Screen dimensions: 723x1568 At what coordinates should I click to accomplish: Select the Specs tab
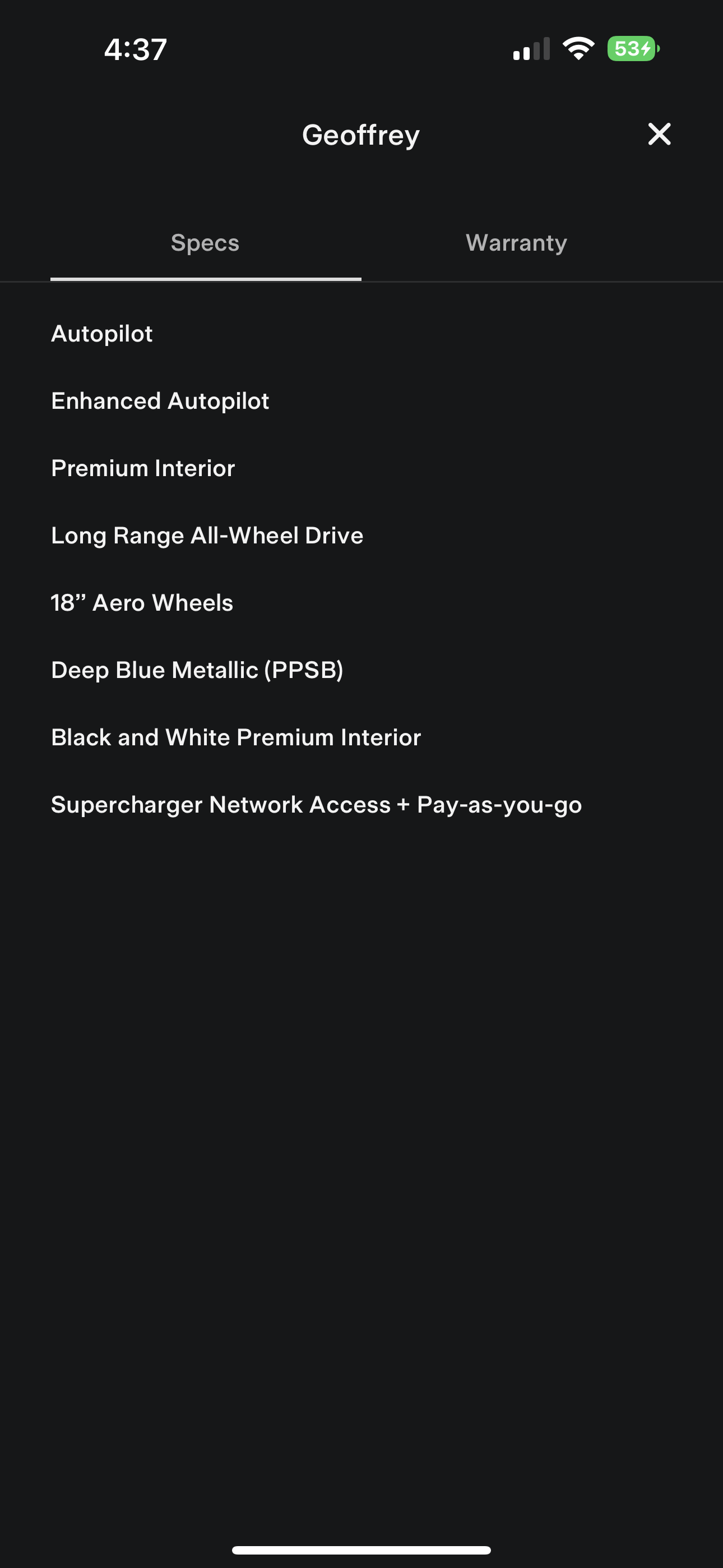(x=205, y=243)
